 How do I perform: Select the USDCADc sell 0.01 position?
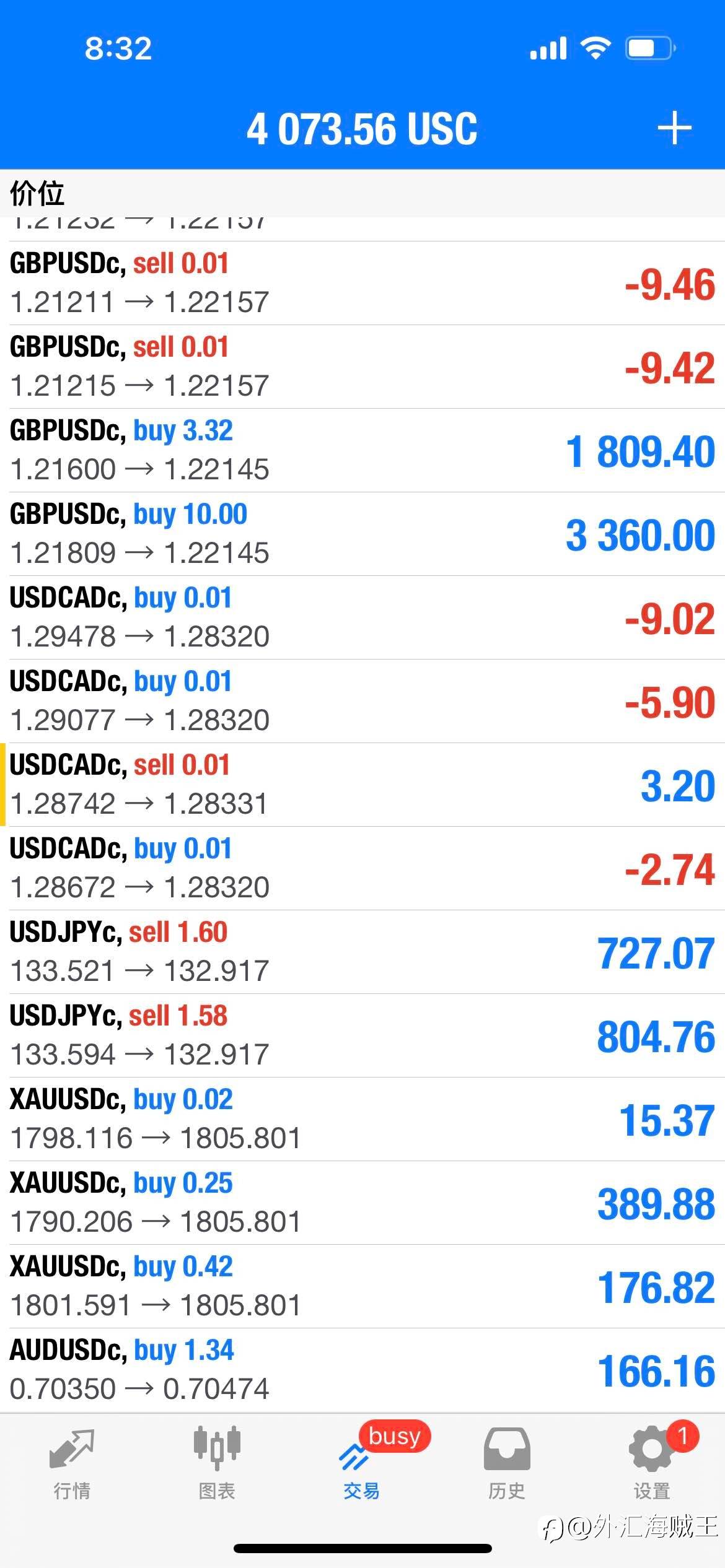click(x=362, y=785)
